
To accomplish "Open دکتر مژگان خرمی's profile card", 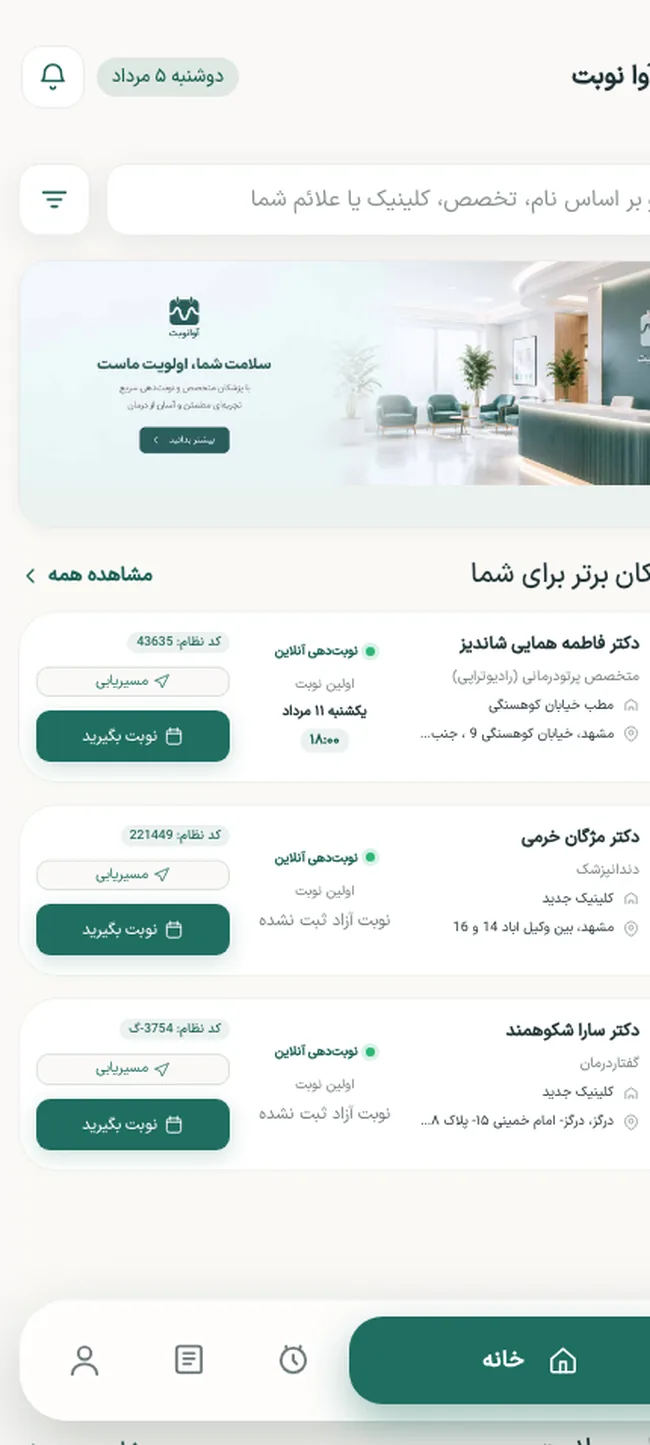I will pos(335,891).
